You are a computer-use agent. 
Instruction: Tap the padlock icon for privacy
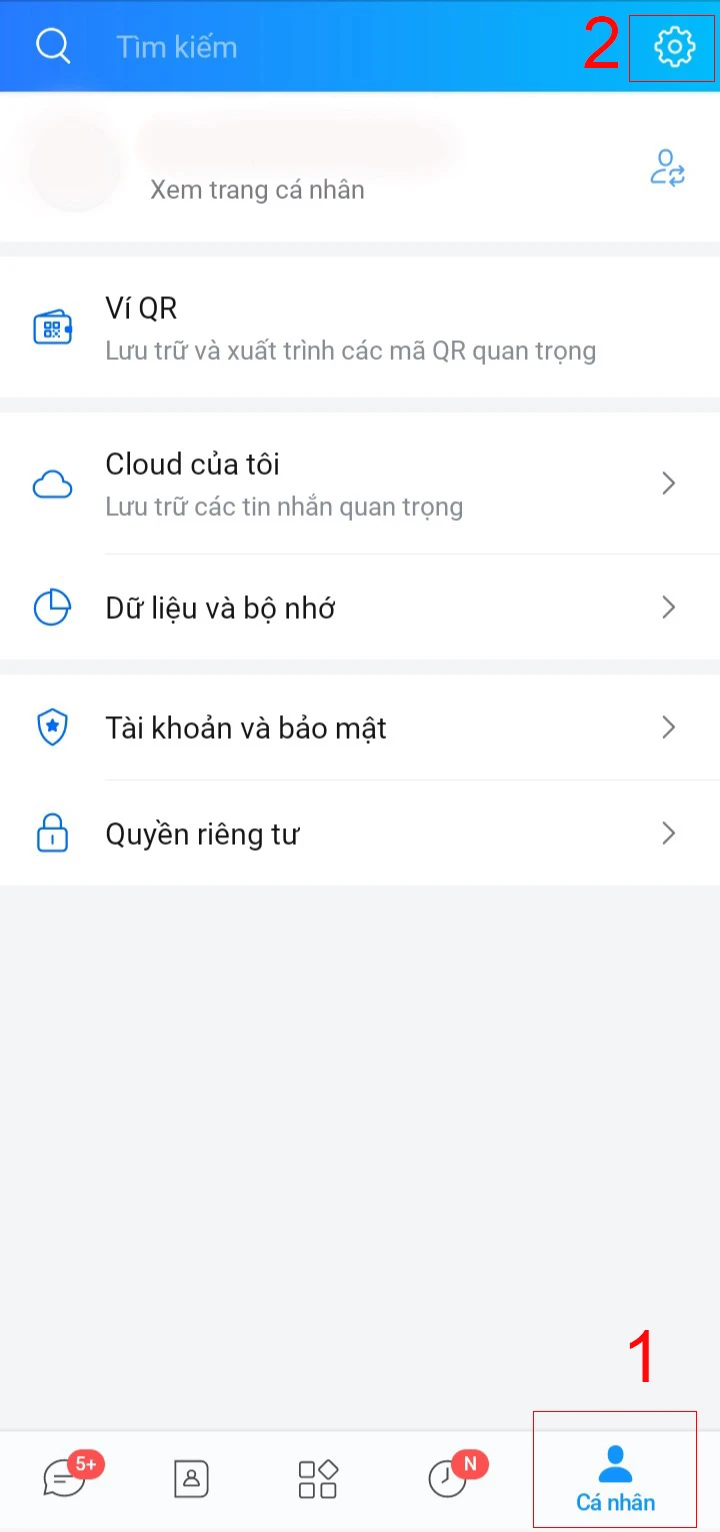51,833
